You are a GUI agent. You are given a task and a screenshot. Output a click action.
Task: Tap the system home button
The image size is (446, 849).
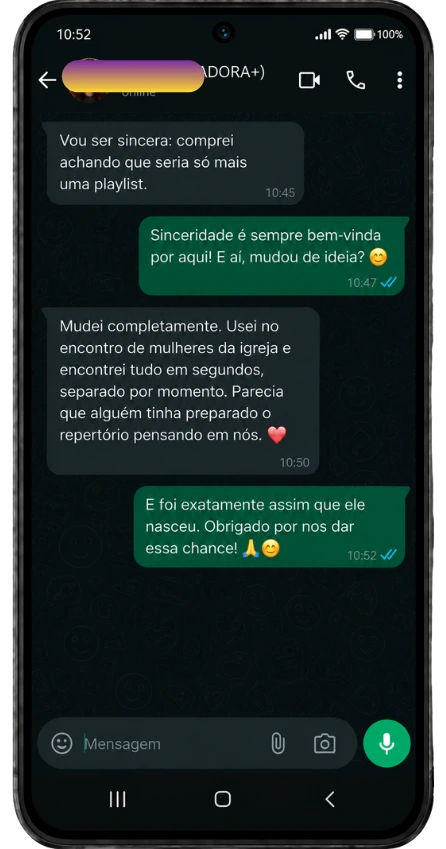222,799
